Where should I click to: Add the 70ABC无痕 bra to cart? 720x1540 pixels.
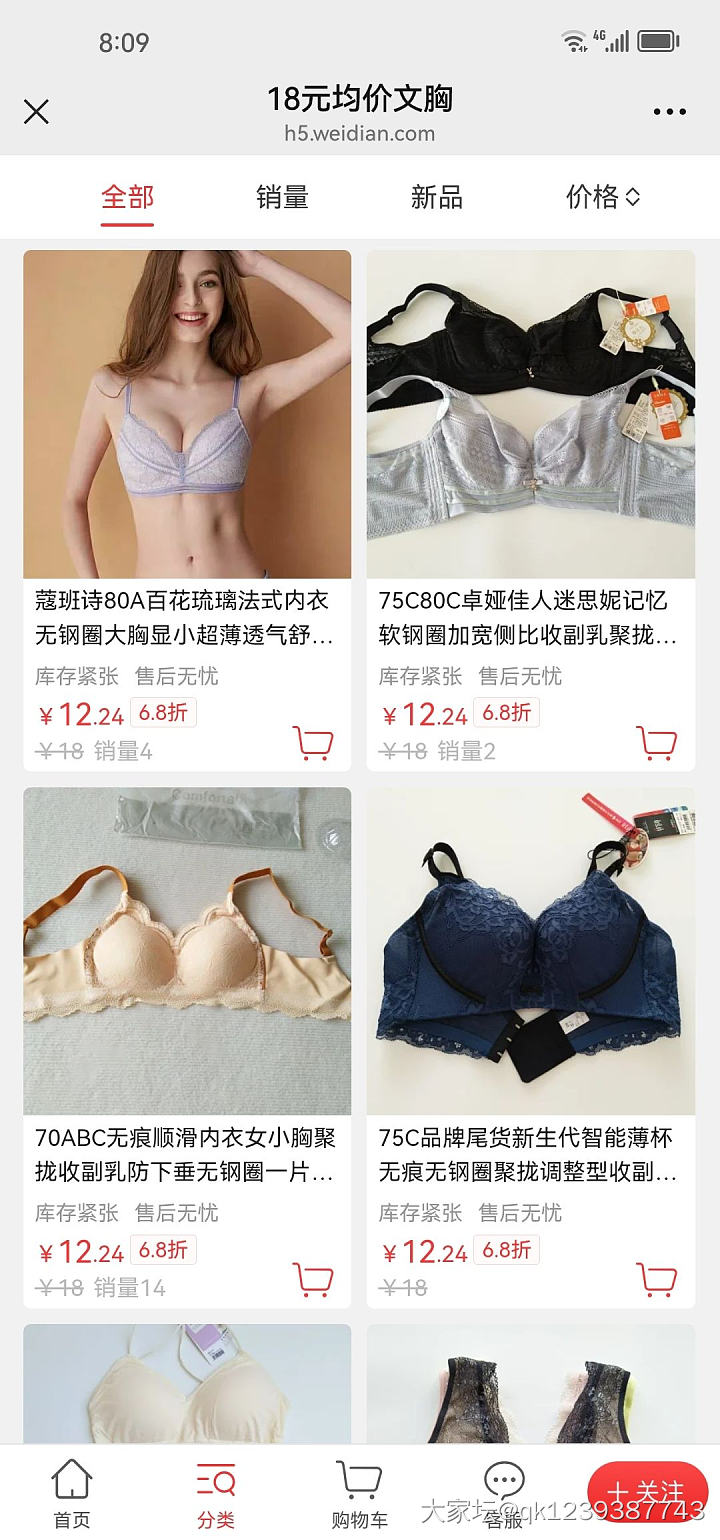coord(314,1278)
